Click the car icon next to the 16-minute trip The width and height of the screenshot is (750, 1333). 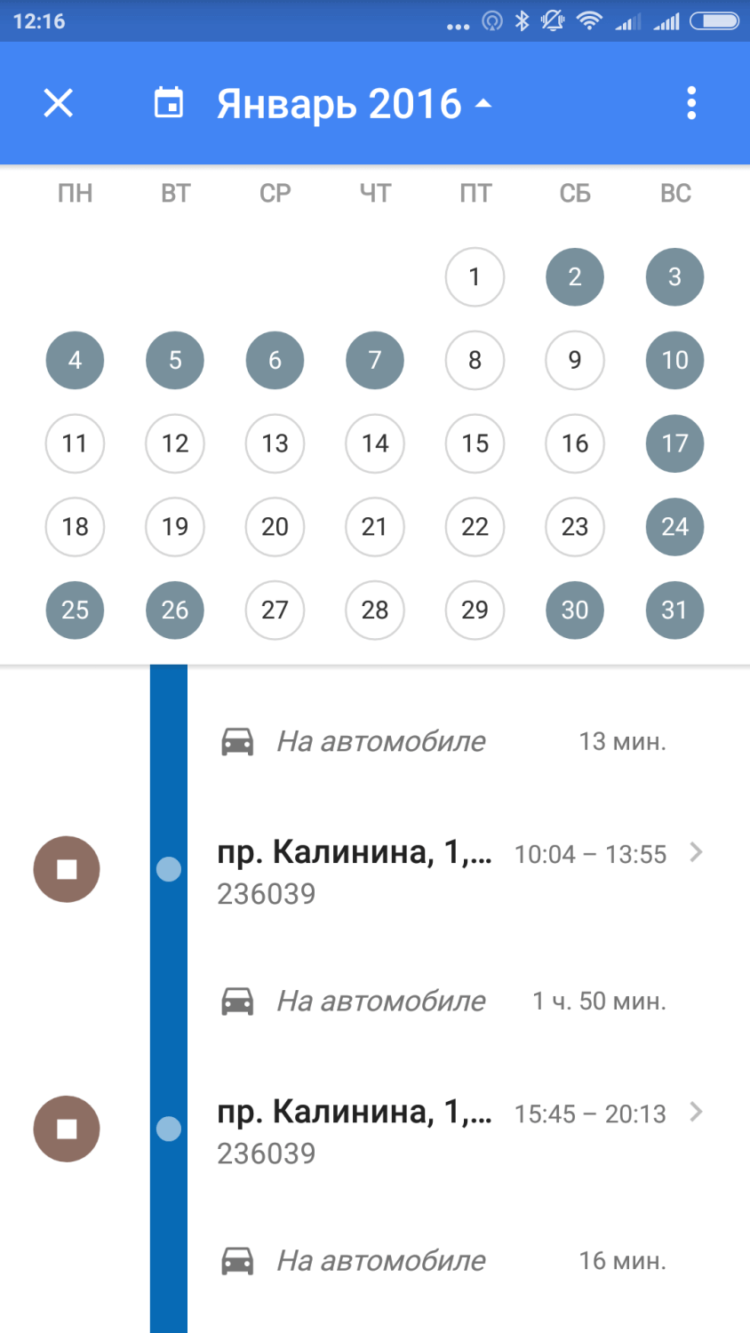(x=237, y=1261)
